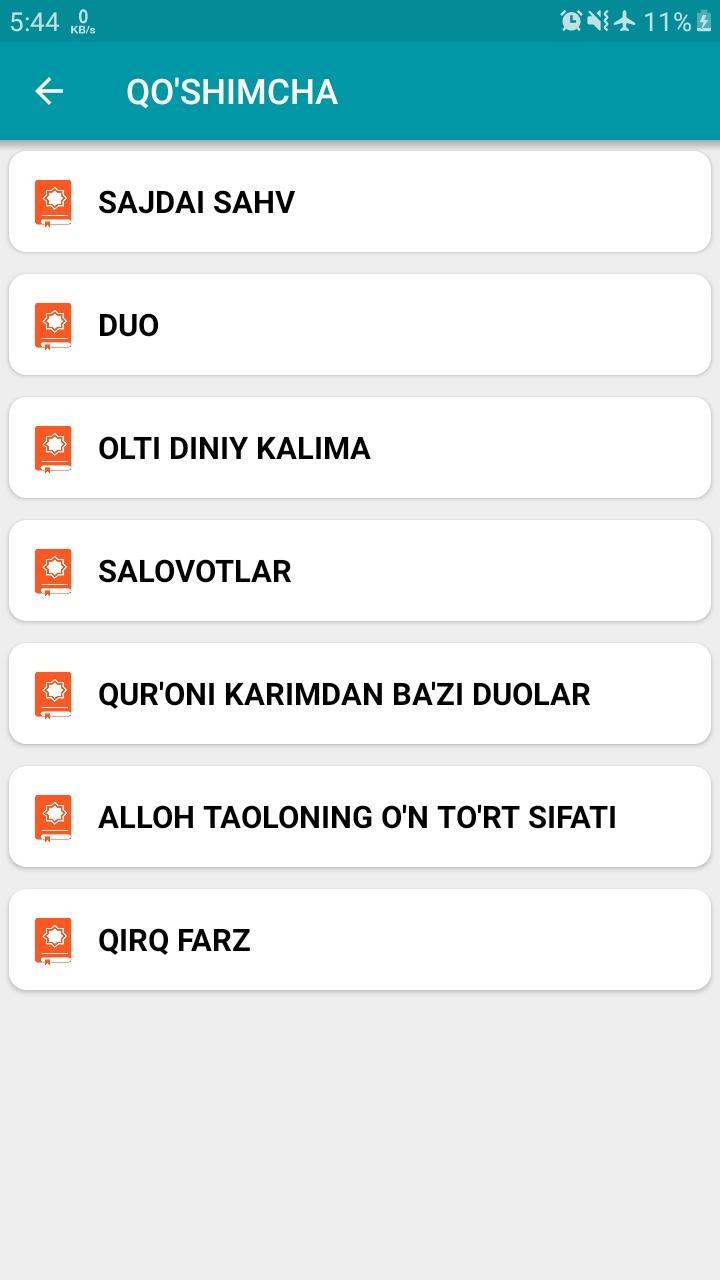720x1280 pixels.
Task: Open Qur'oni Karimdan Ba'zi Duolar
Action: click(x=360, y=694)
